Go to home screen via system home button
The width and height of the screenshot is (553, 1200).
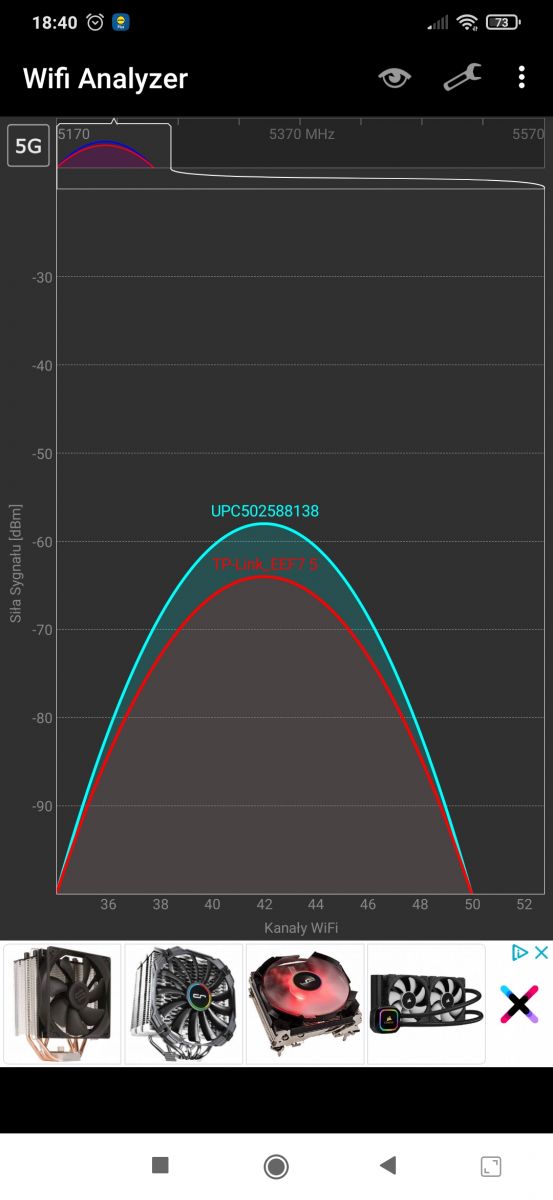click(x=276, y=1165)
